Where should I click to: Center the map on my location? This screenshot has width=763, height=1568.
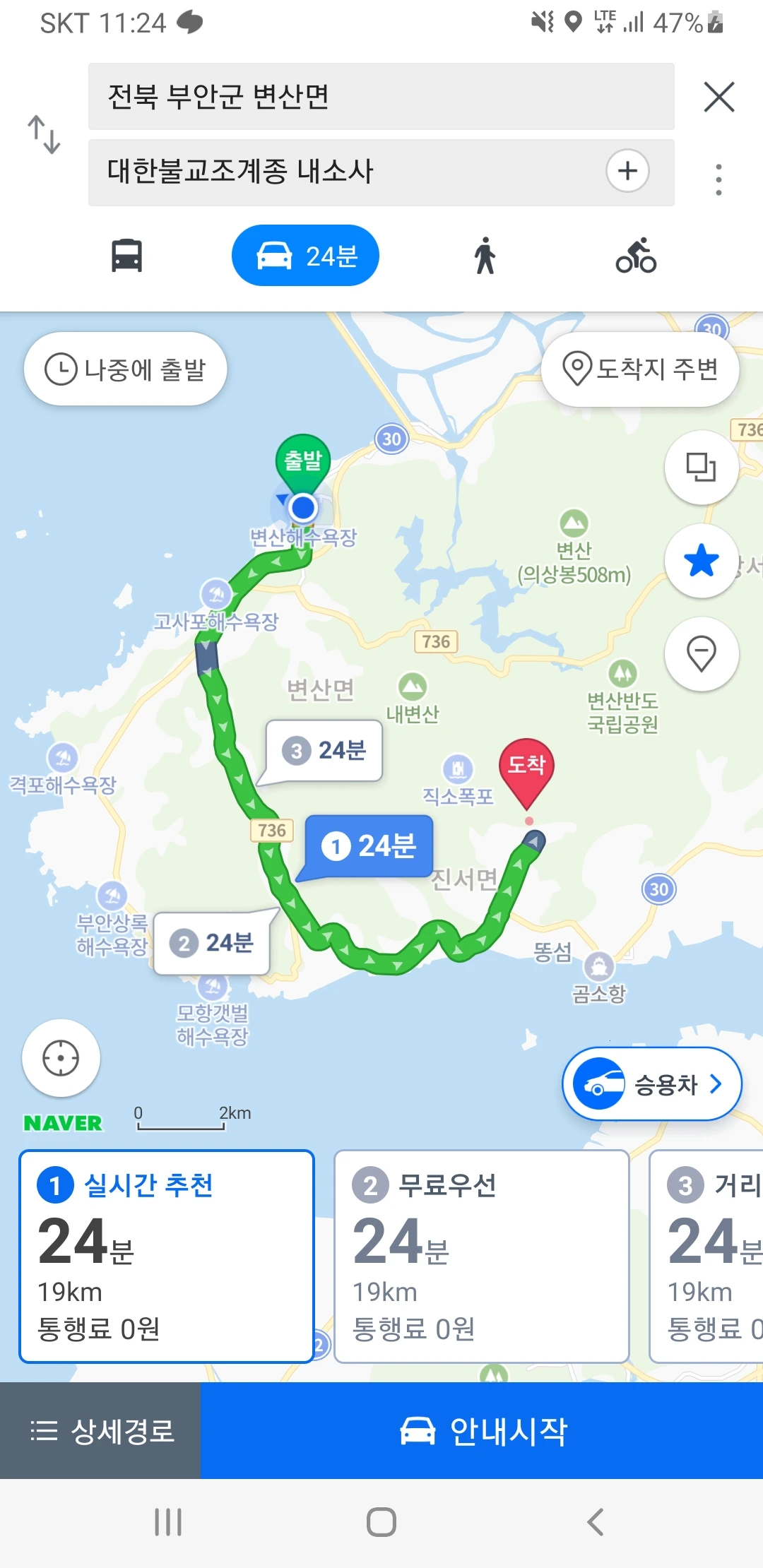(61, 1058)
